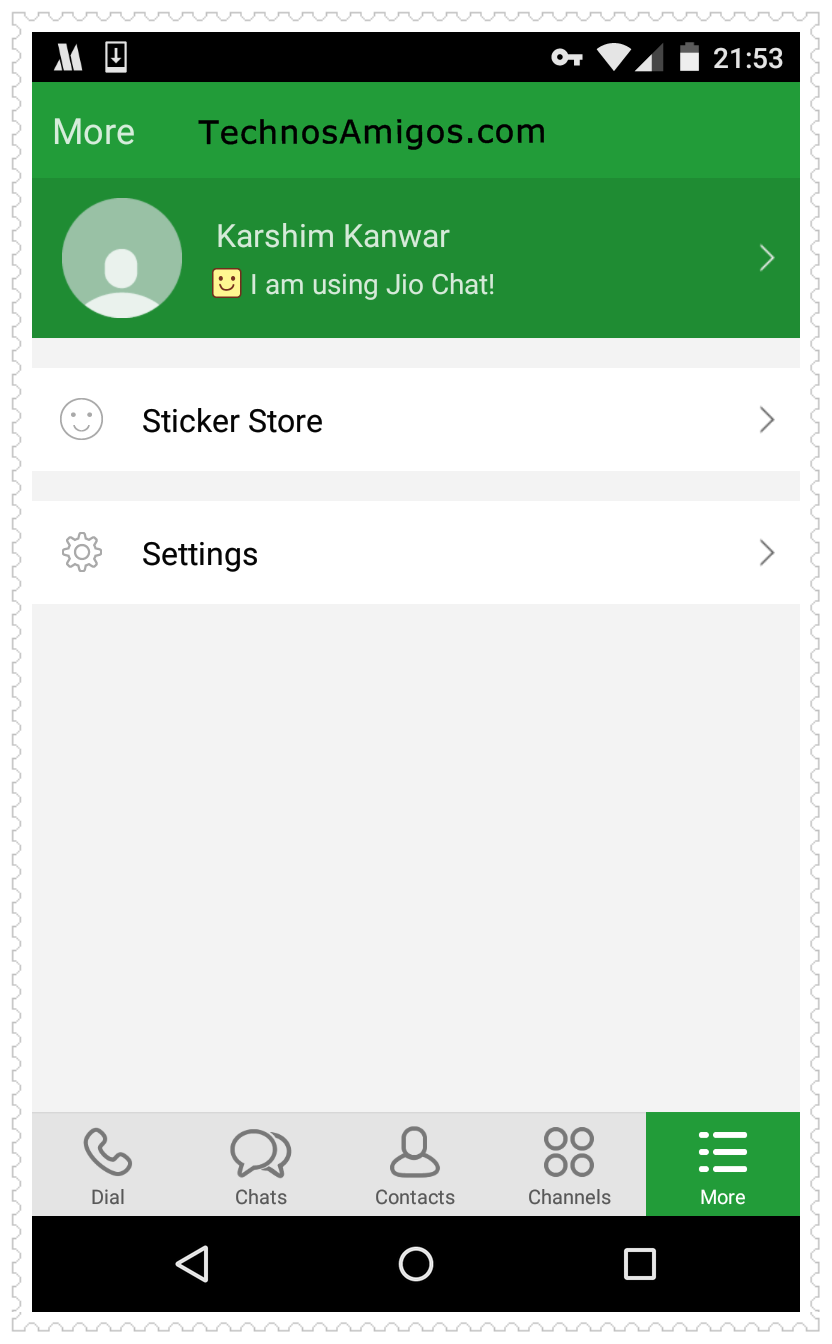Image resolution: width=832 pixels, height=1344 pixels.
Task: Tap the system back button
Action: [192, 1264]
